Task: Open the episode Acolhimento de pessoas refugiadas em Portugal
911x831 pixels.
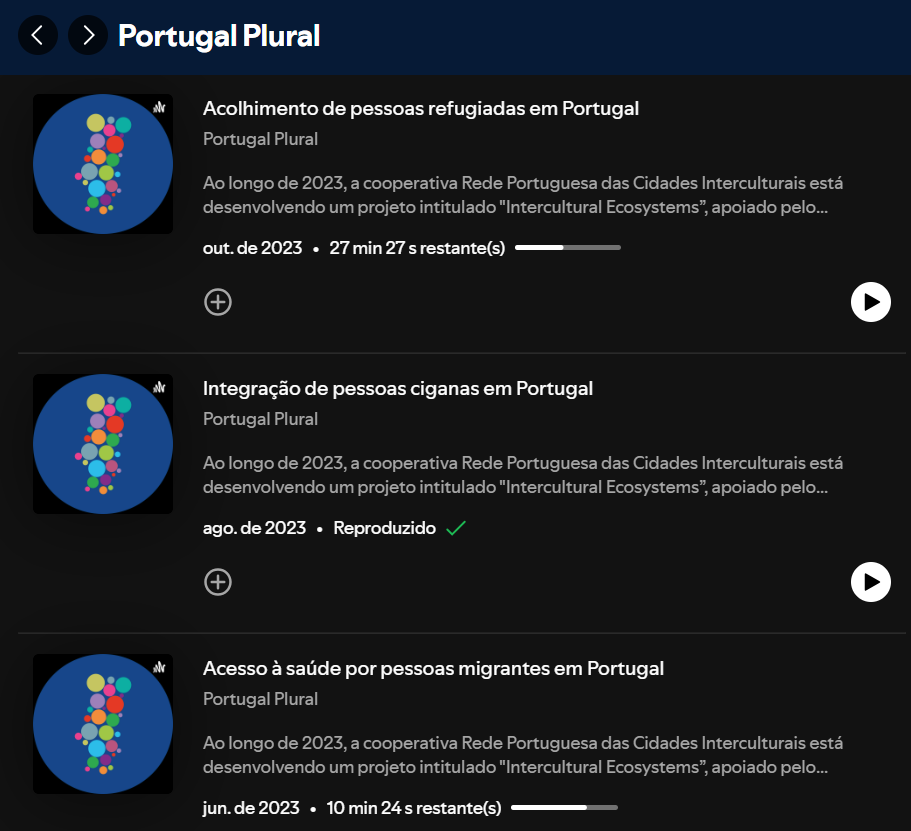Action: (x=420, y=108)
